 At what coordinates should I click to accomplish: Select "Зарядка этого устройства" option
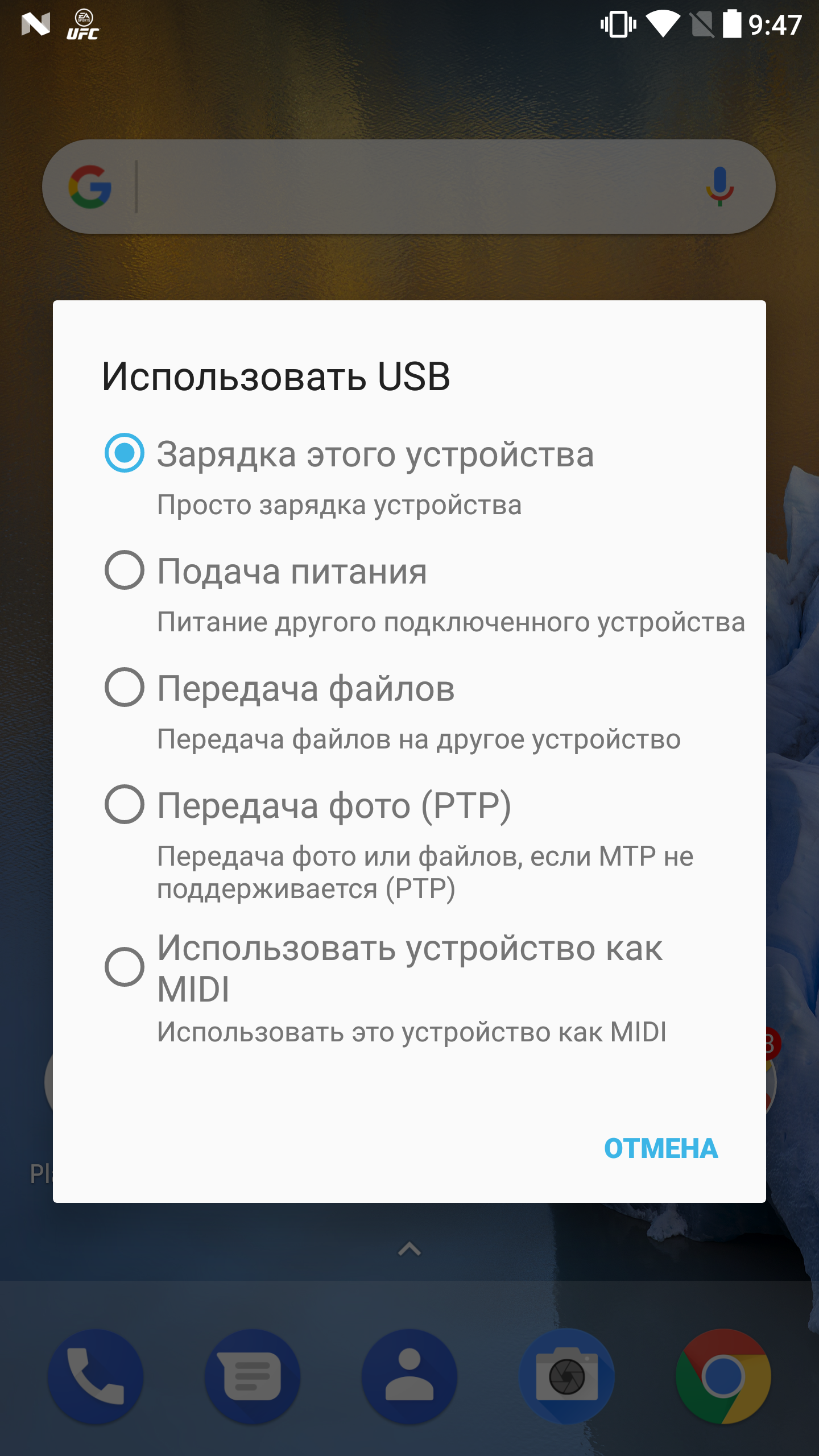[409, 476]
